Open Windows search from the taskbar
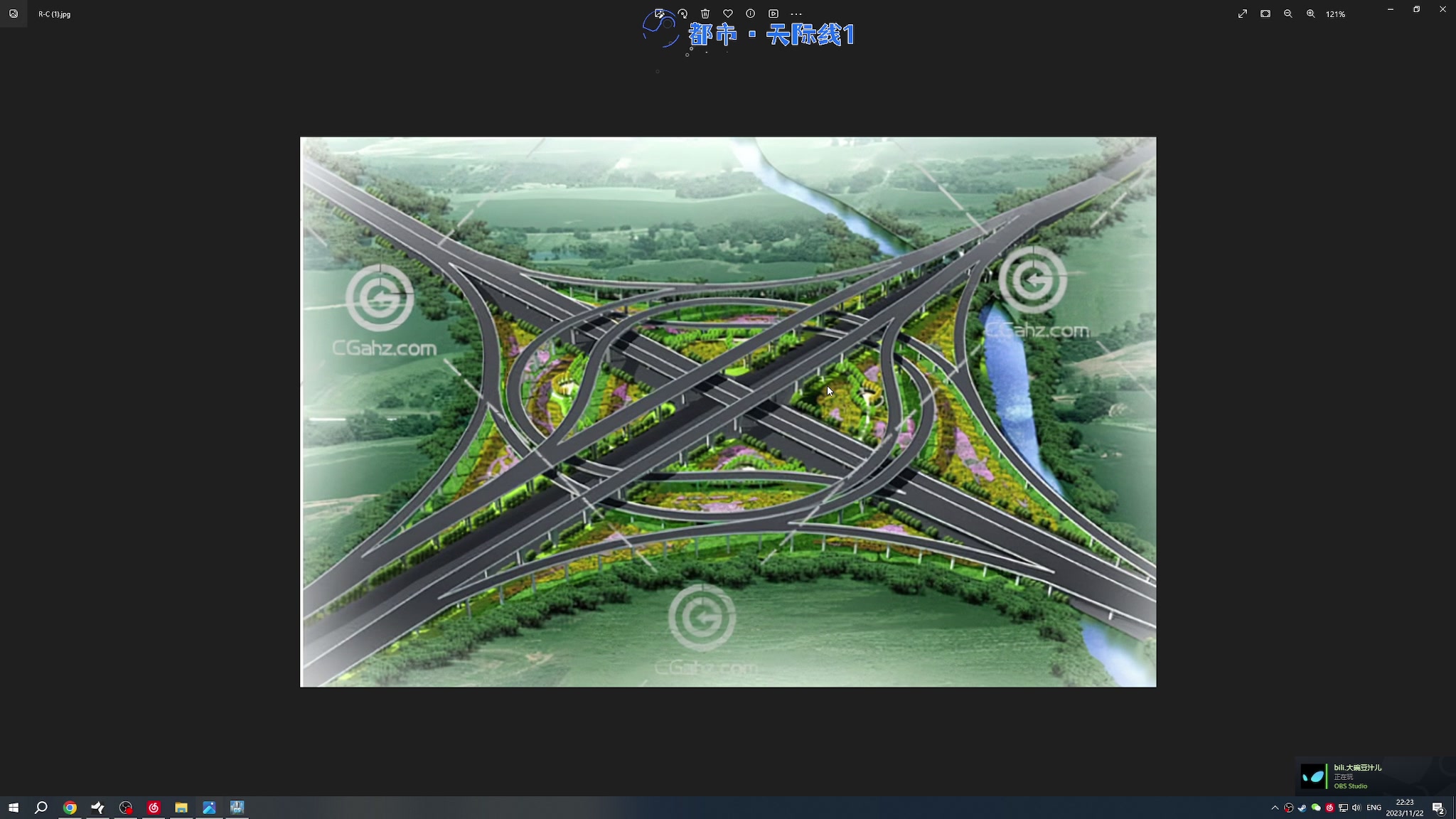The image size is (1456, 819). pos(41,808)
